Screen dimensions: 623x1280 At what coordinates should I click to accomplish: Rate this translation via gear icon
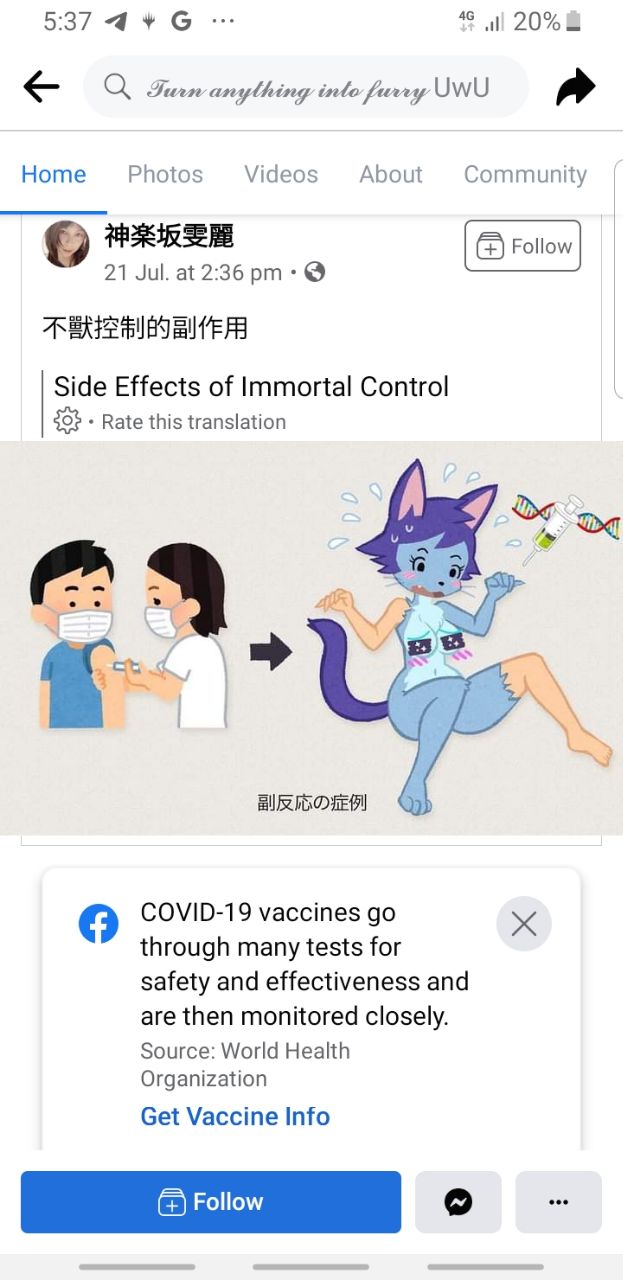[67, 421]
